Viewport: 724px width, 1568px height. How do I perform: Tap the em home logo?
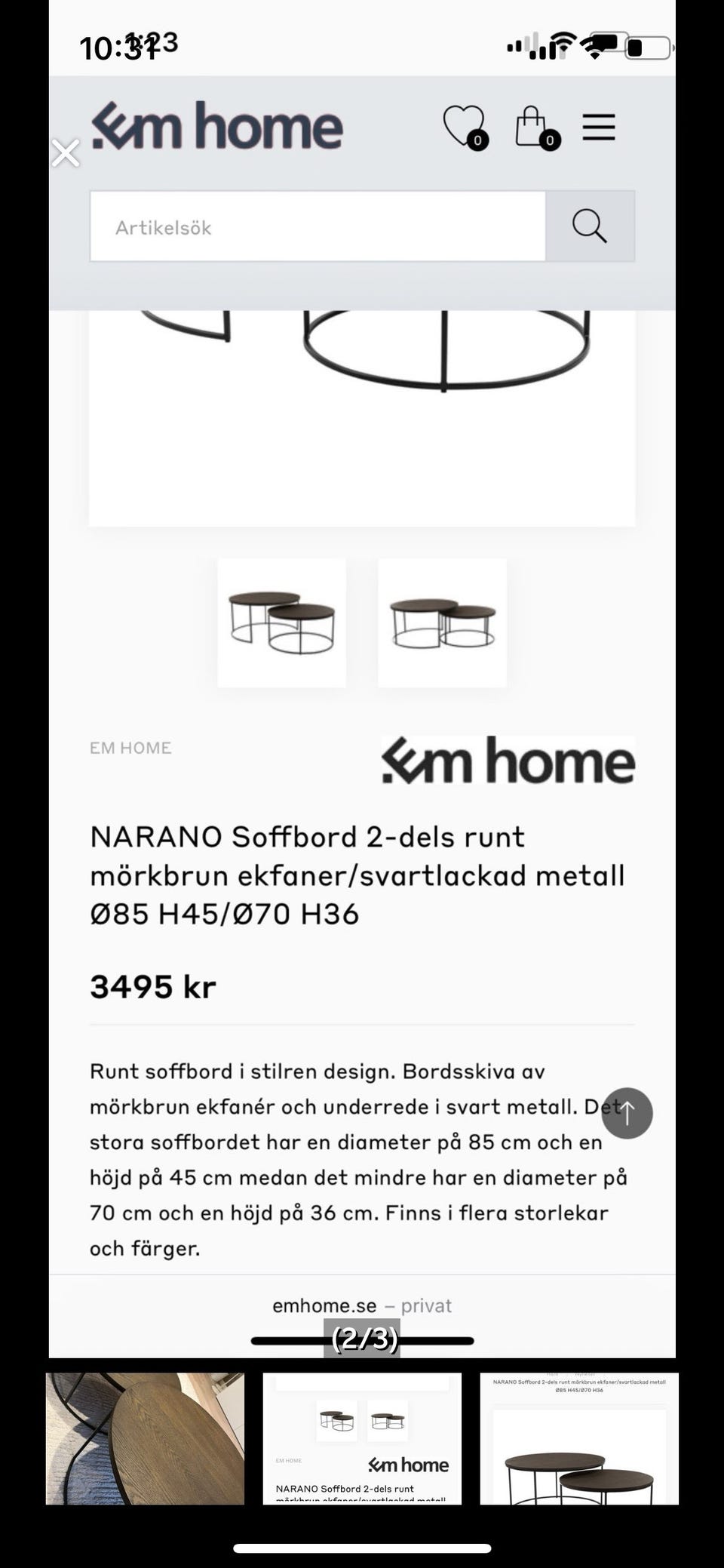(x=216, y=127)
